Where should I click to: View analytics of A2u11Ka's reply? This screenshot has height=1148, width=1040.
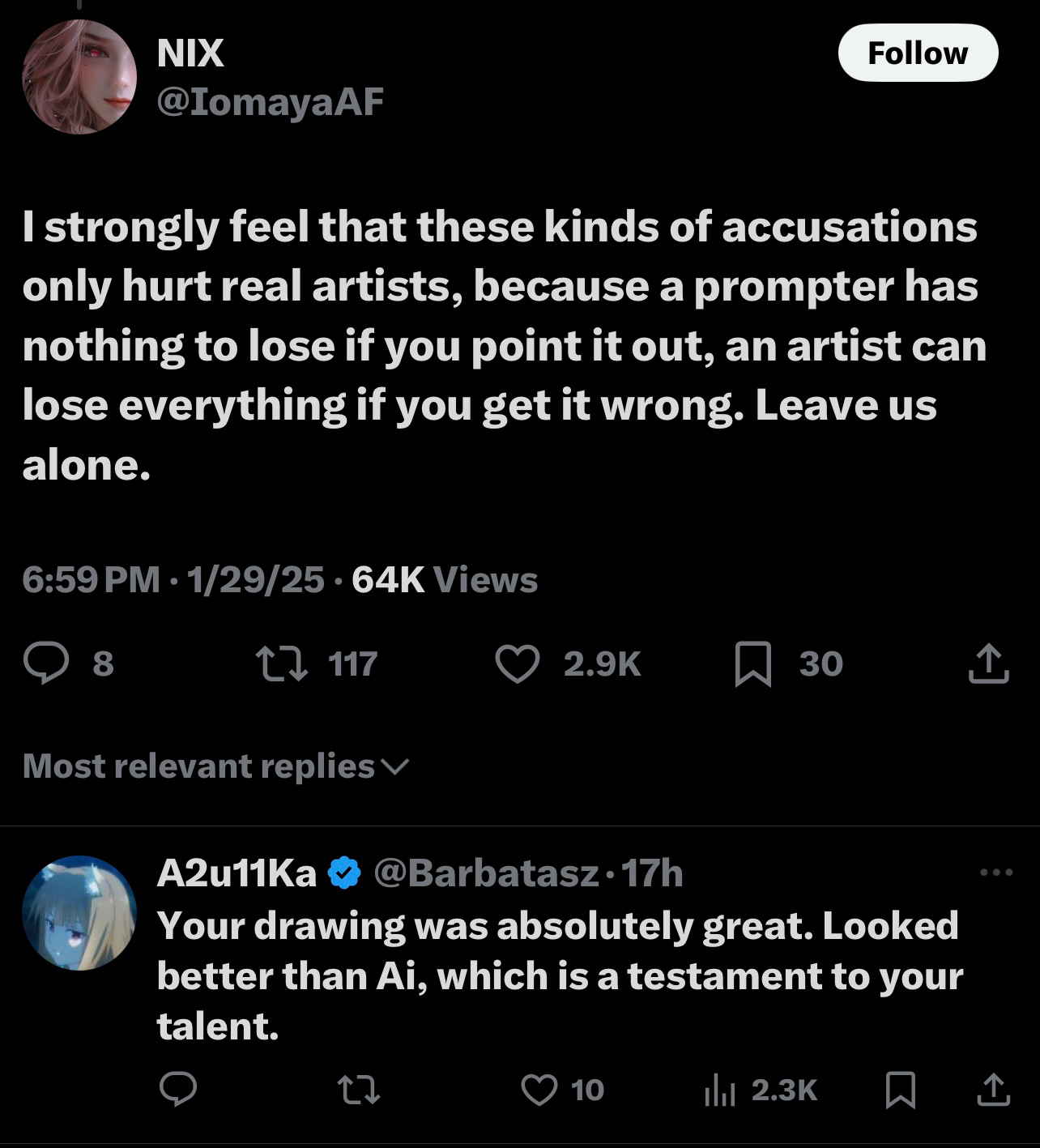click(x=719, y=1090)
